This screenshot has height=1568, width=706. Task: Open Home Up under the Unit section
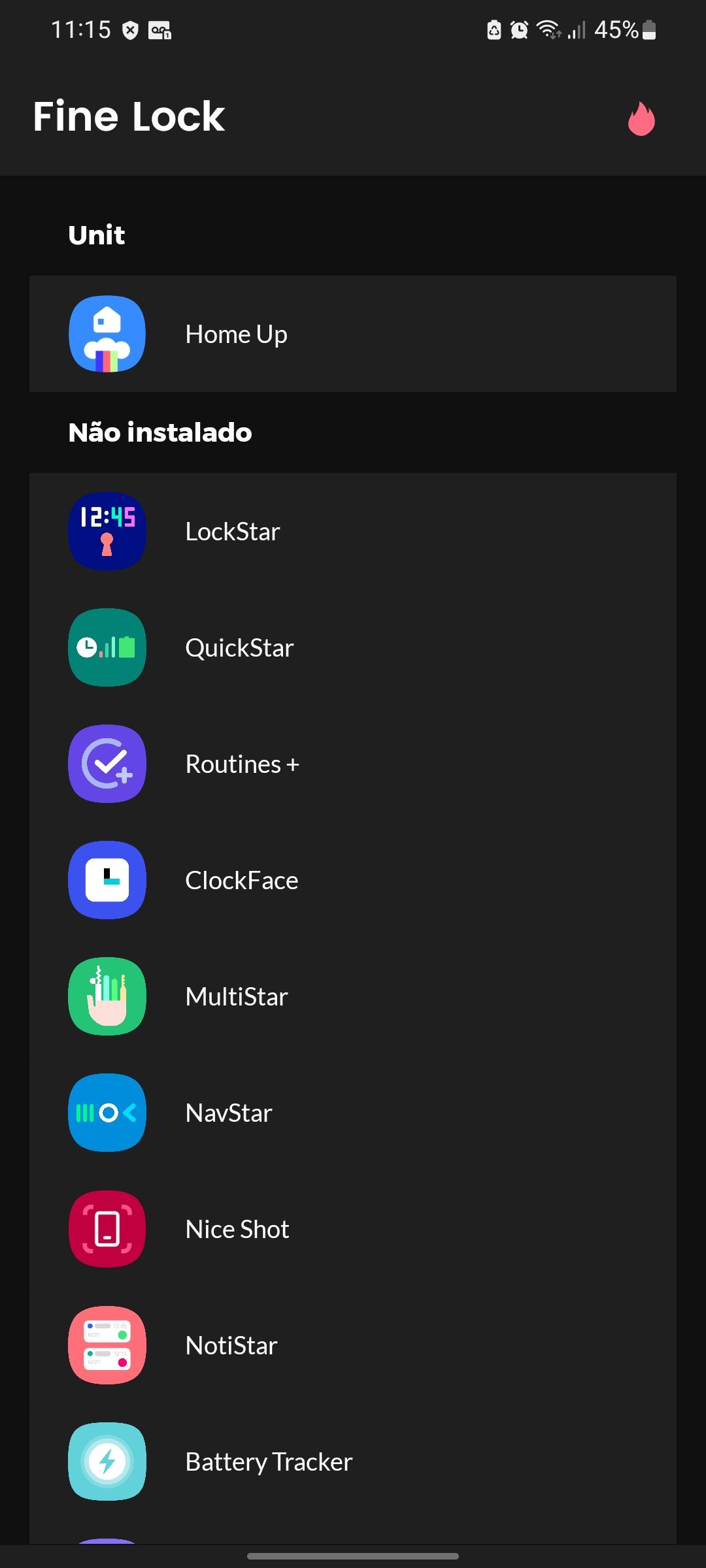point(353,334)
